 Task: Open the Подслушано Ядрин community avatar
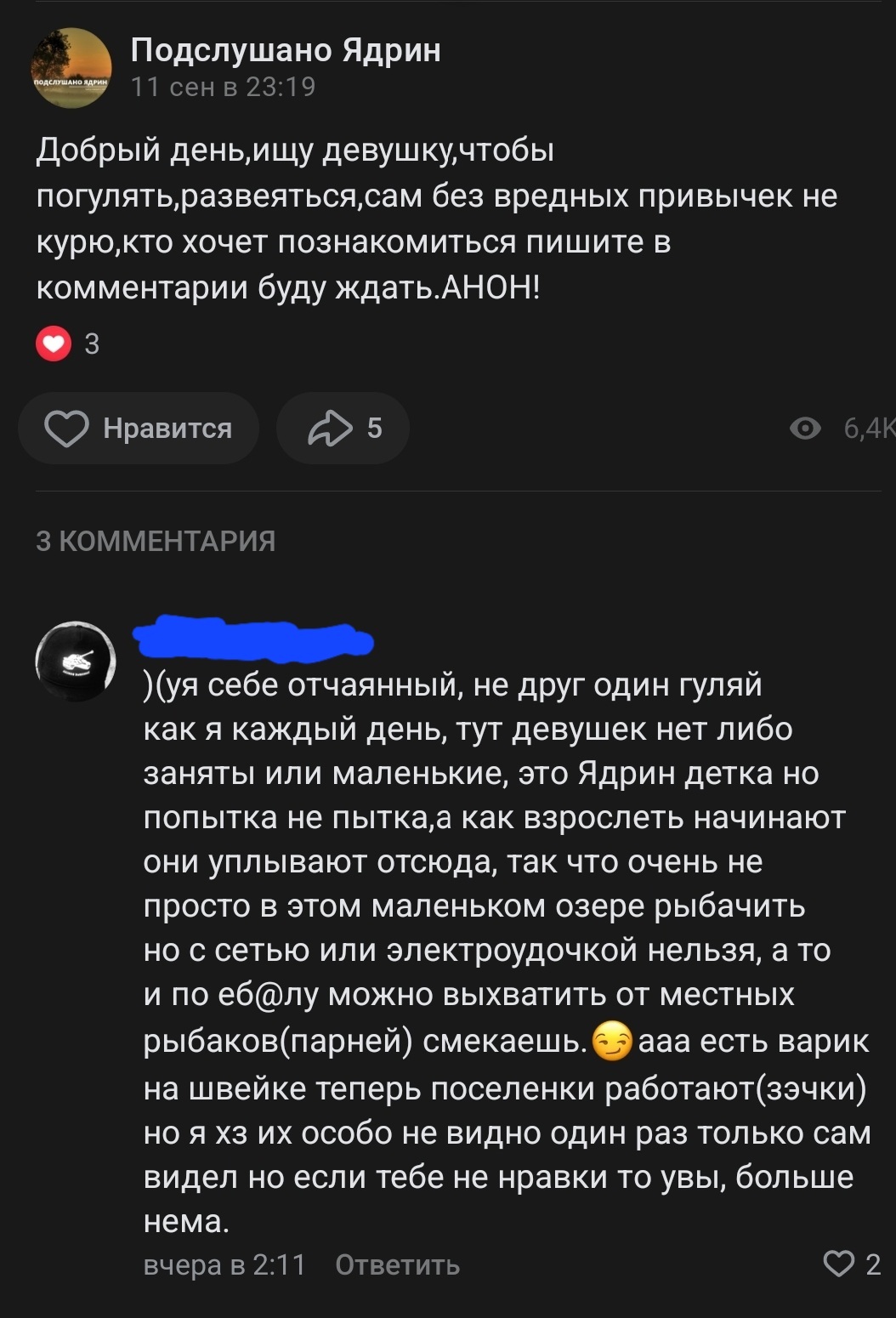[x=71, y=67]
